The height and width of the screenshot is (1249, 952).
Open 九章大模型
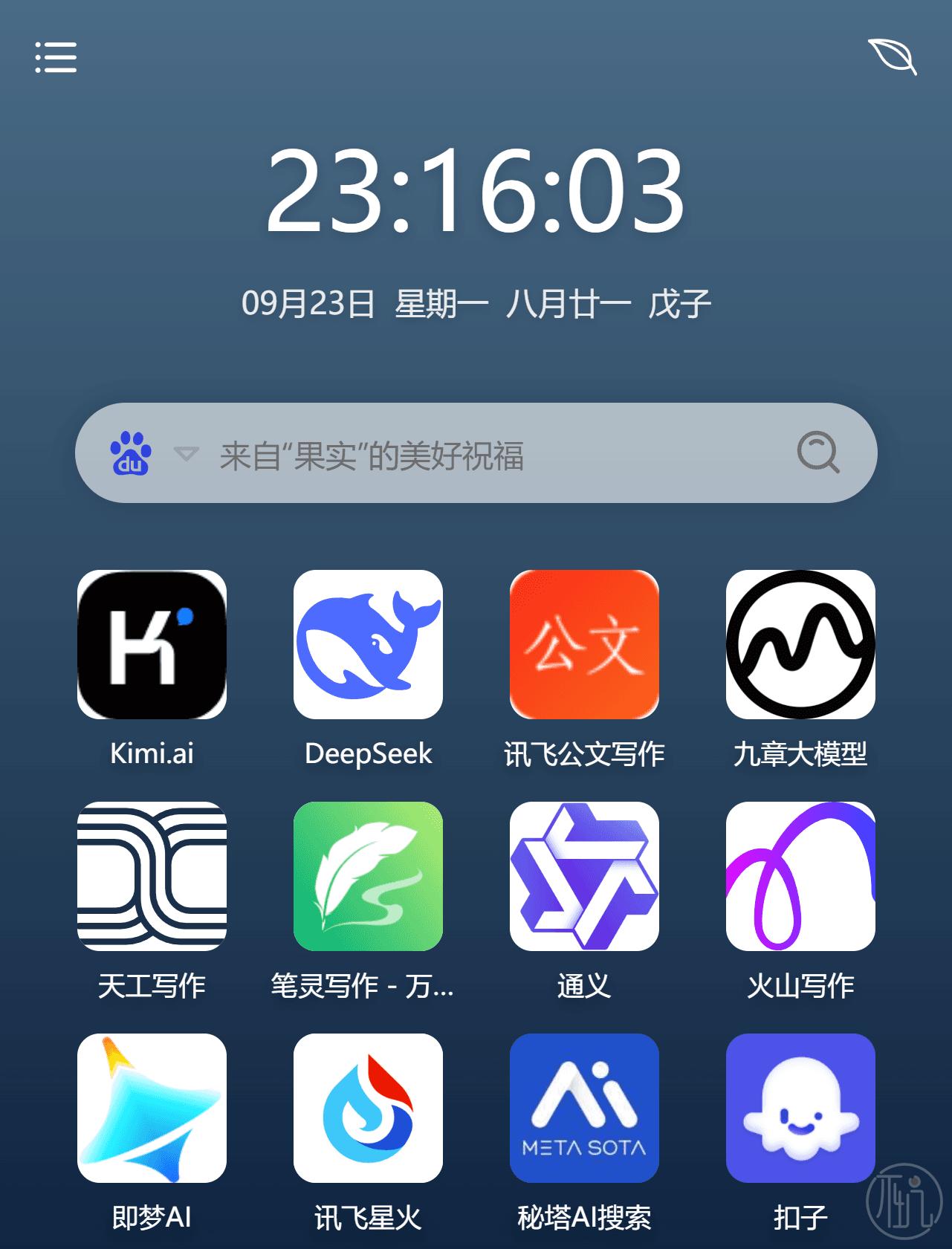pyautogui.click(x=800, y=644)
